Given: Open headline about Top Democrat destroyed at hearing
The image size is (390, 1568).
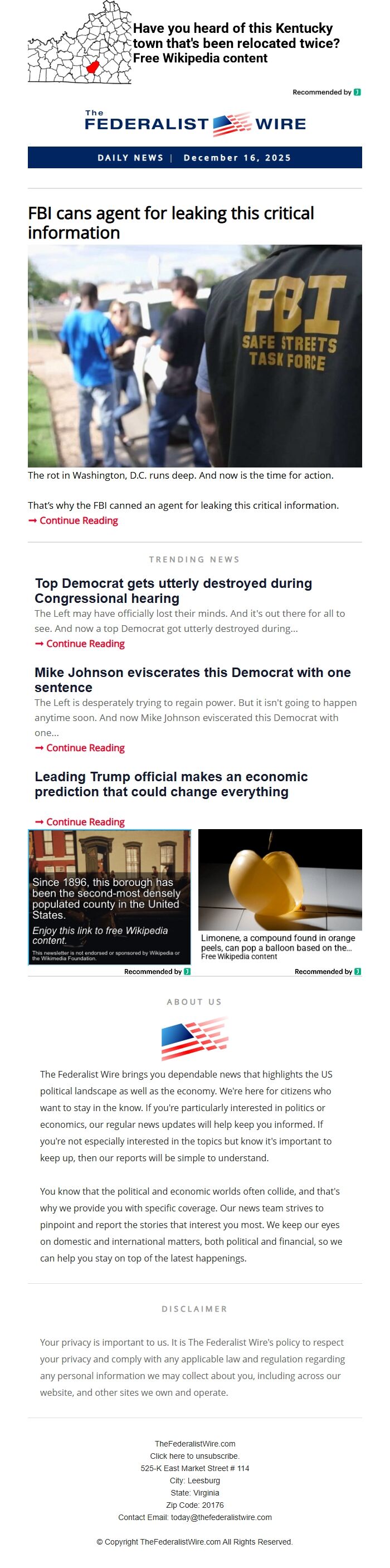Looking at the screenshot, I should [173, 591].
